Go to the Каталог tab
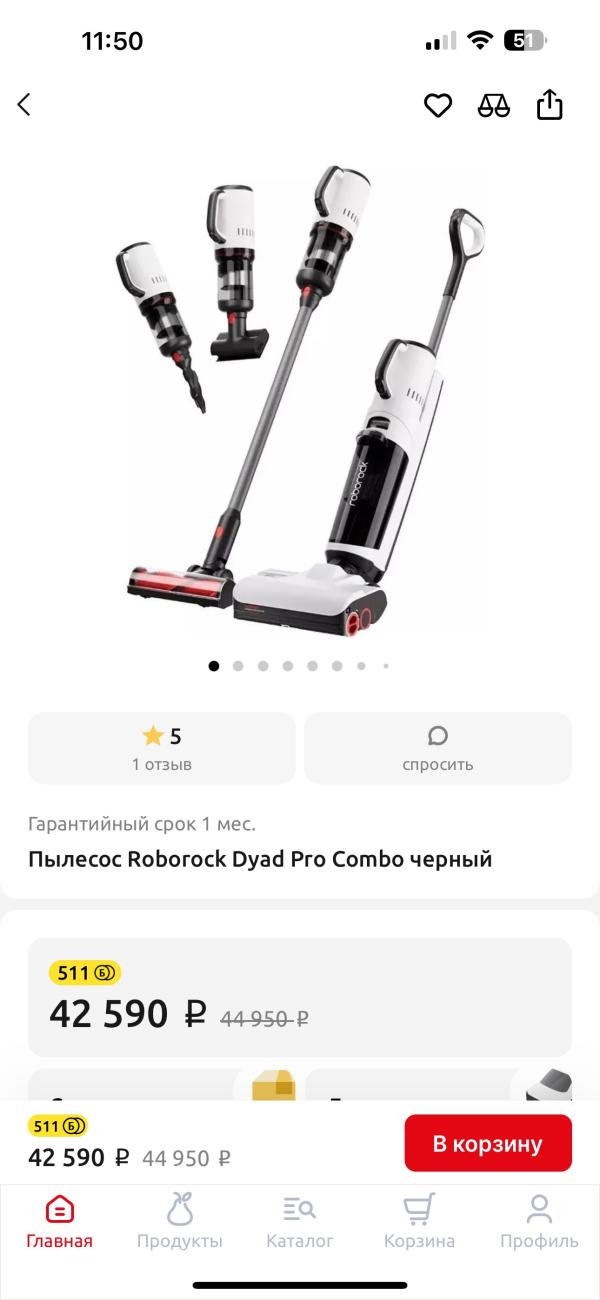 pos(300,1222)
